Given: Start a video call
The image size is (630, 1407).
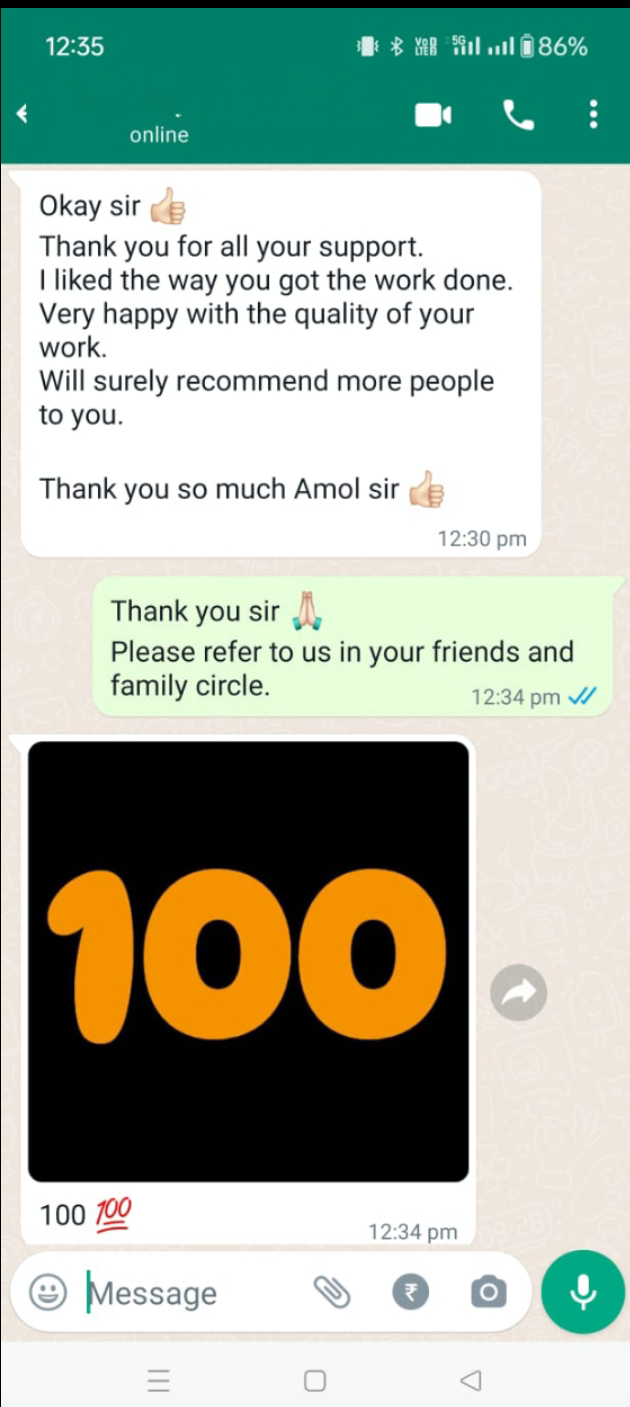Looking at the screenshot, I should (433, 116).
